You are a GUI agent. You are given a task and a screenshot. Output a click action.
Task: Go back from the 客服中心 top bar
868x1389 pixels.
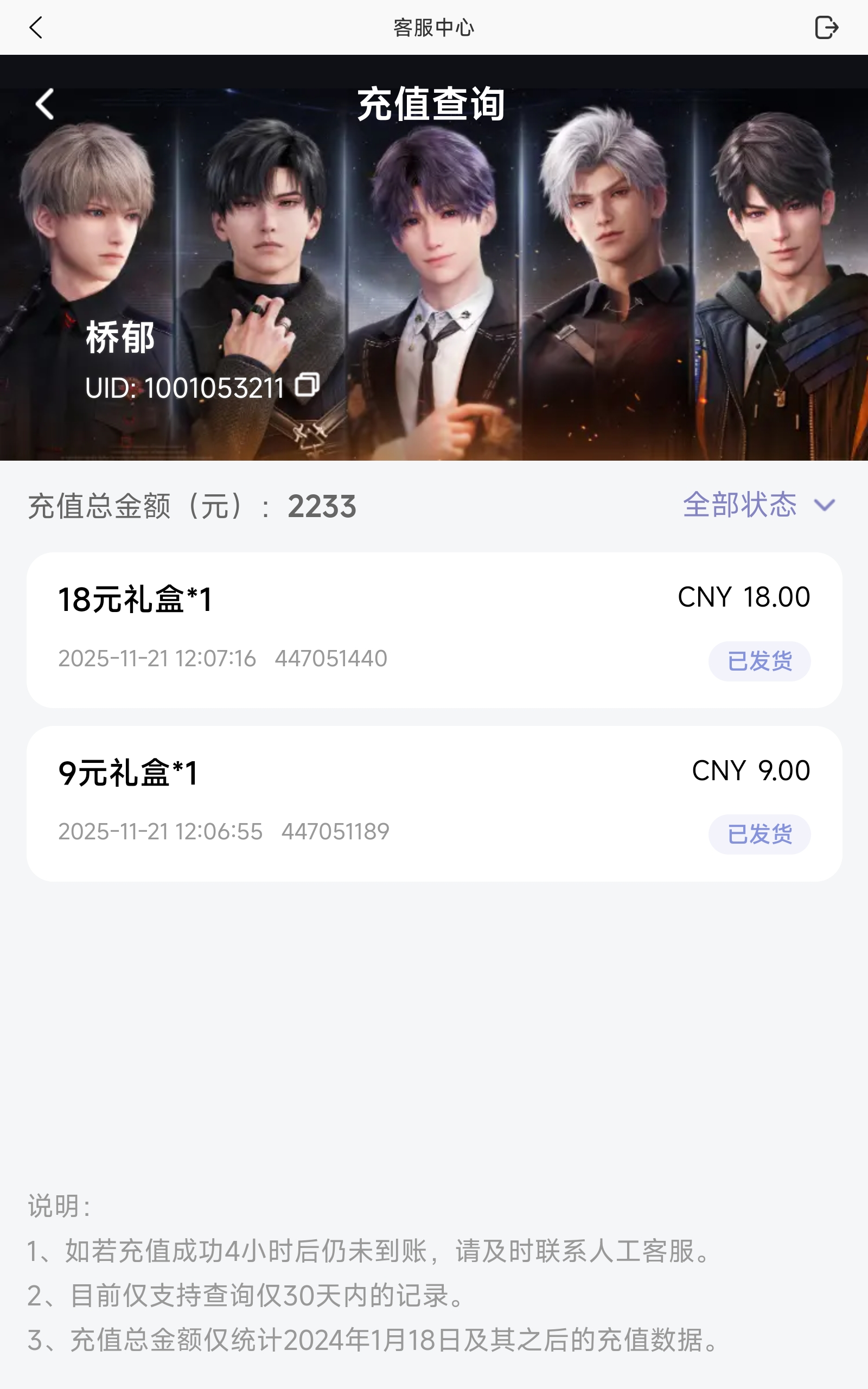[x=36, y=28]
